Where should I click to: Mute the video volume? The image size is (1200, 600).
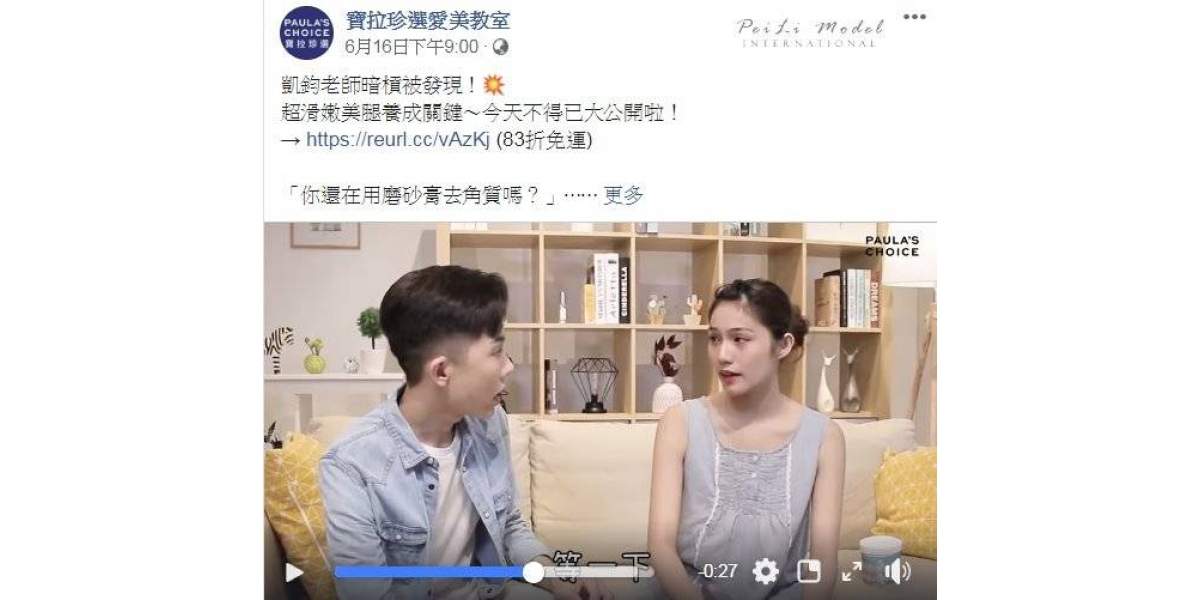pos(897,572)
